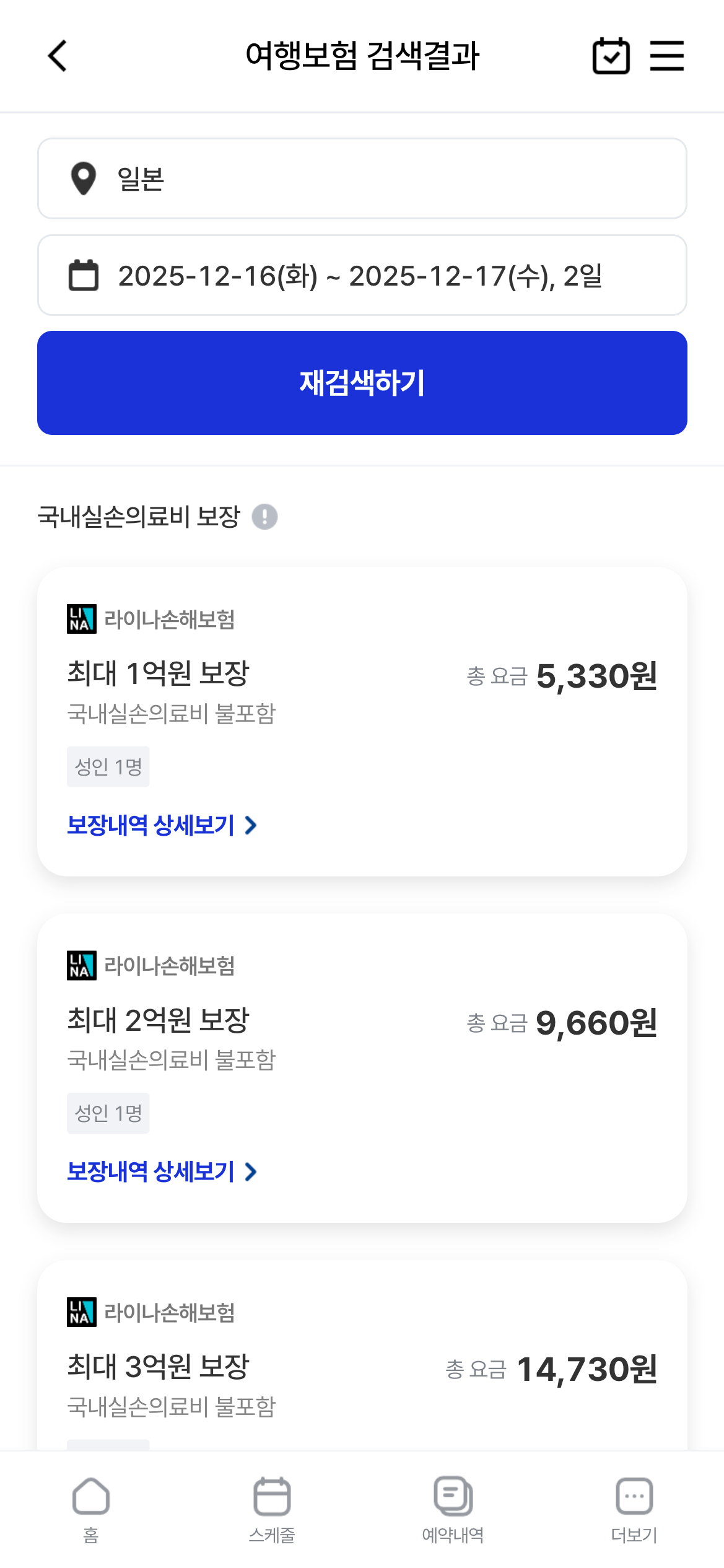
Task: Switch to the 스케줄 tab
Action: (272, 1509)
